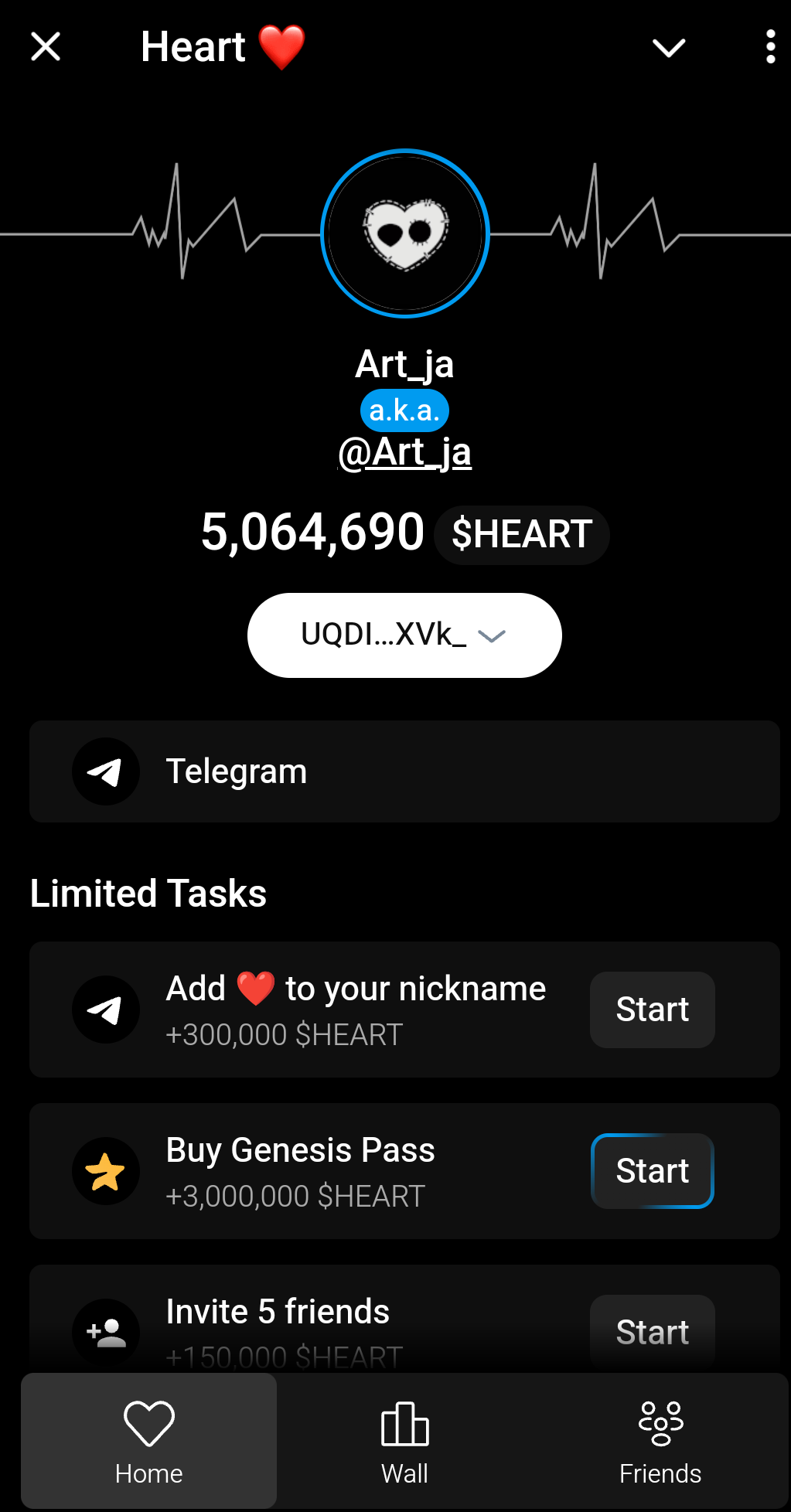This screenshot has height=1512, width=791.
Task: Switch to the Friends tab
Action: pos(660,1441)
